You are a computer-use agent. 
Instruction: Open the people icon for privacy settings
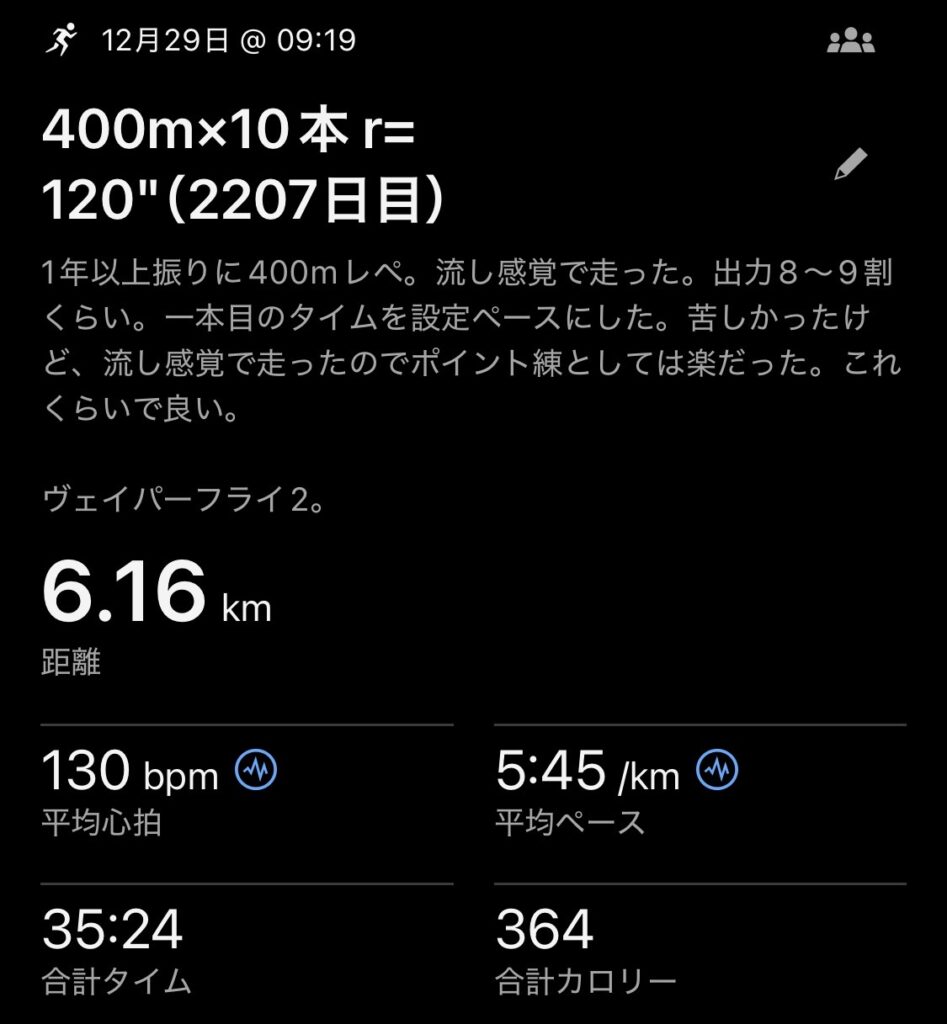click(851, 41)
